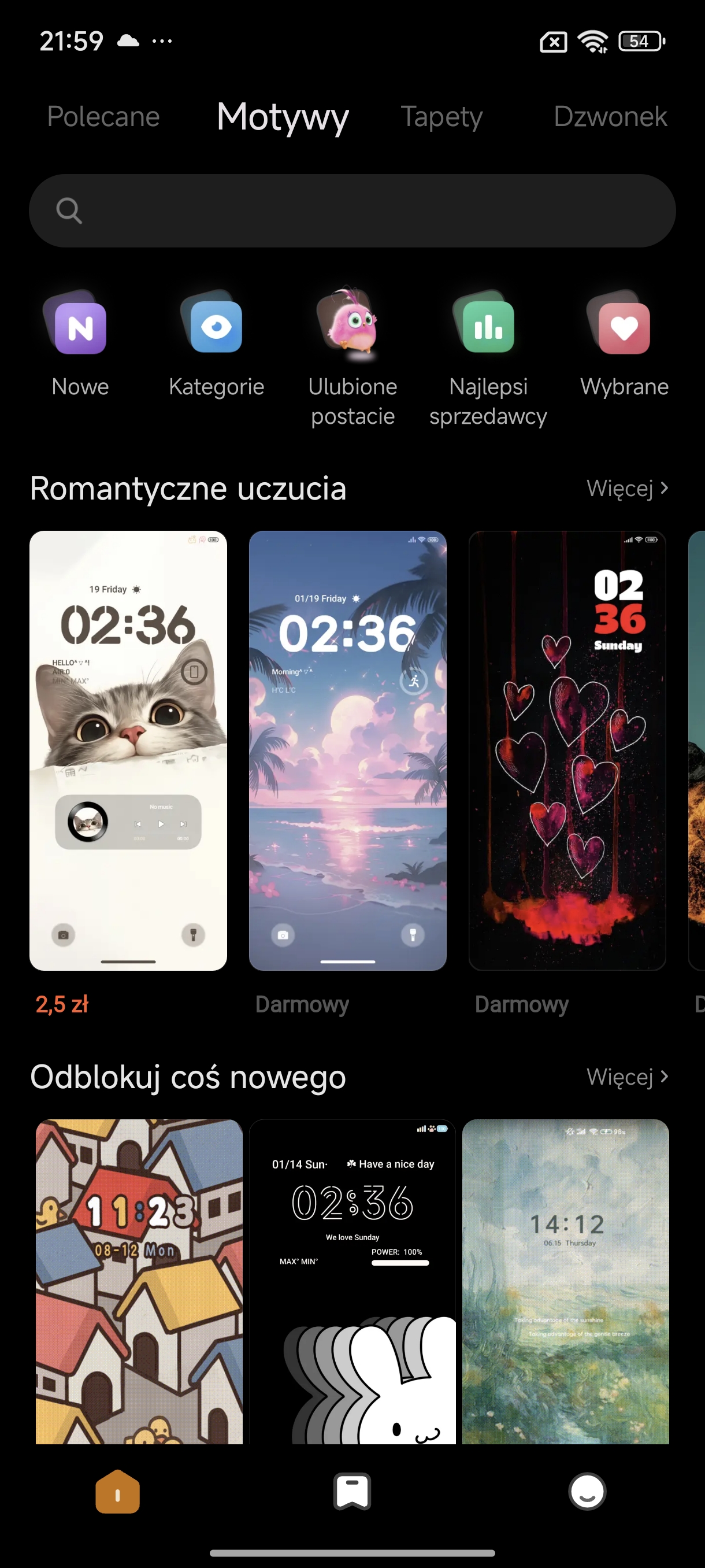The image size is (705, 1568).
Task: Switch to the Tapety tab
Action: pos(441,116)
